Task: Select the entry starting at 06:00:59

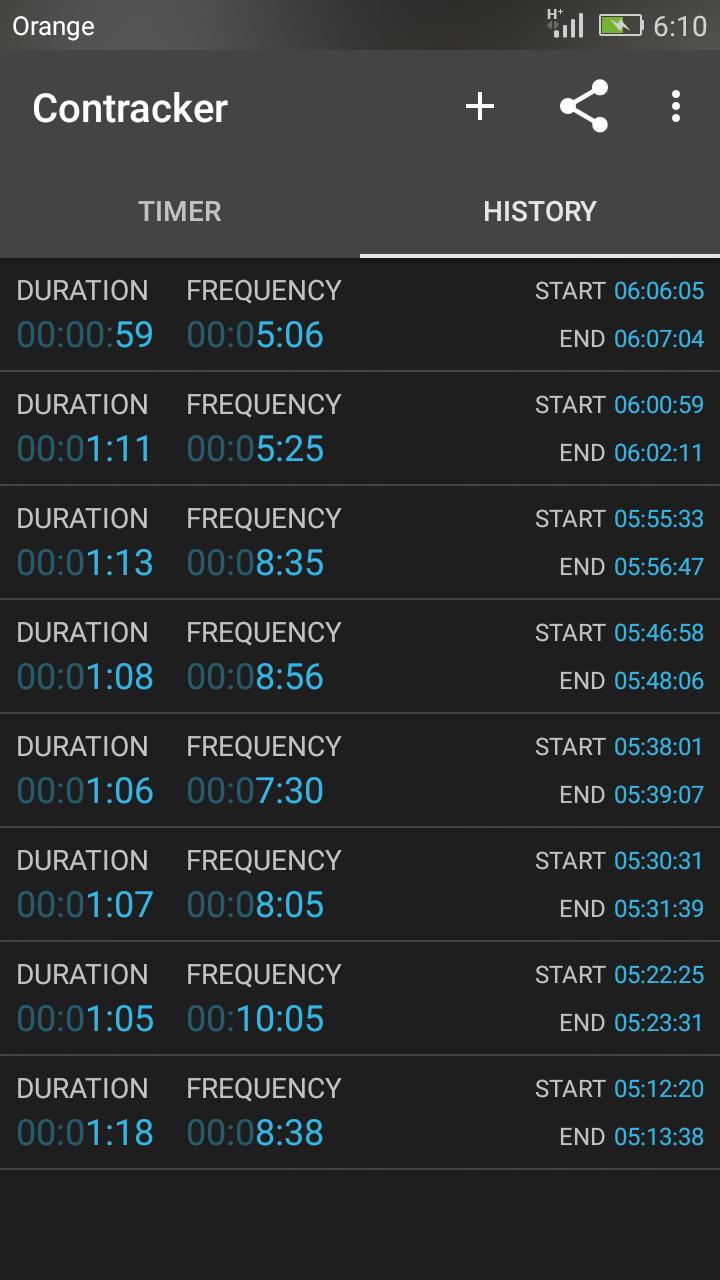Action: [x=360, y=428]
